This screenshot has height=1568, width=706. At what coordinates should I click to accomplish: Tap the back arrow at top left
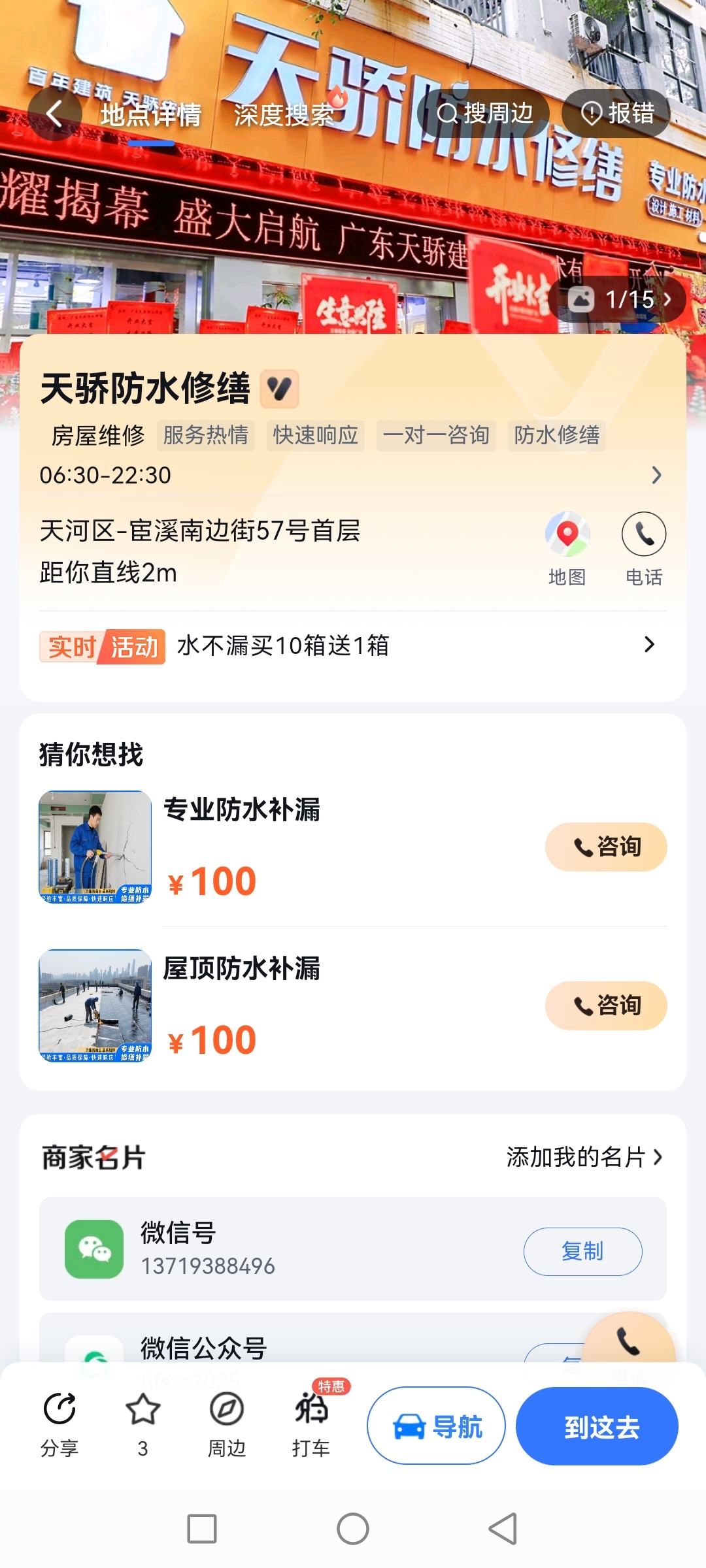[55, 113]
